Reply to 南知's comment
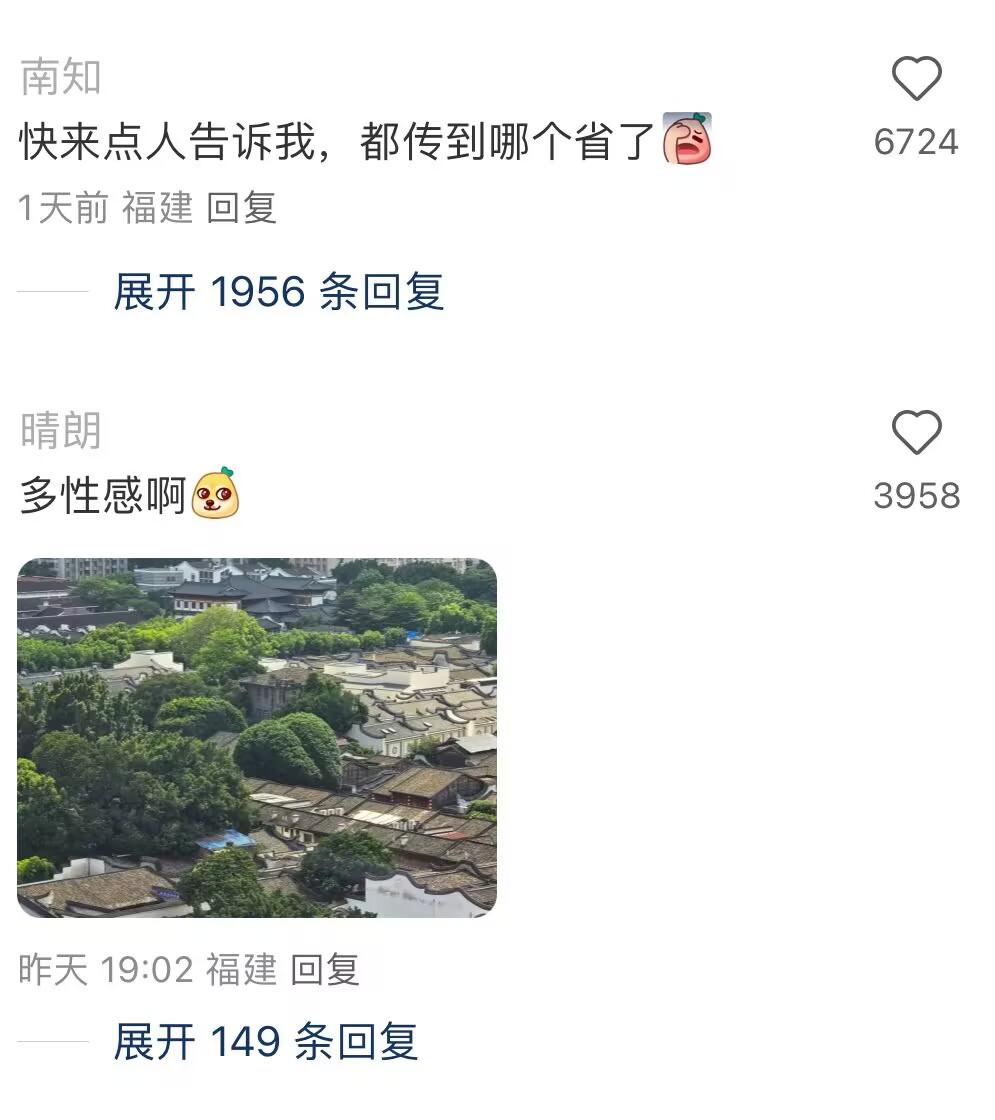 coord(241,208)
